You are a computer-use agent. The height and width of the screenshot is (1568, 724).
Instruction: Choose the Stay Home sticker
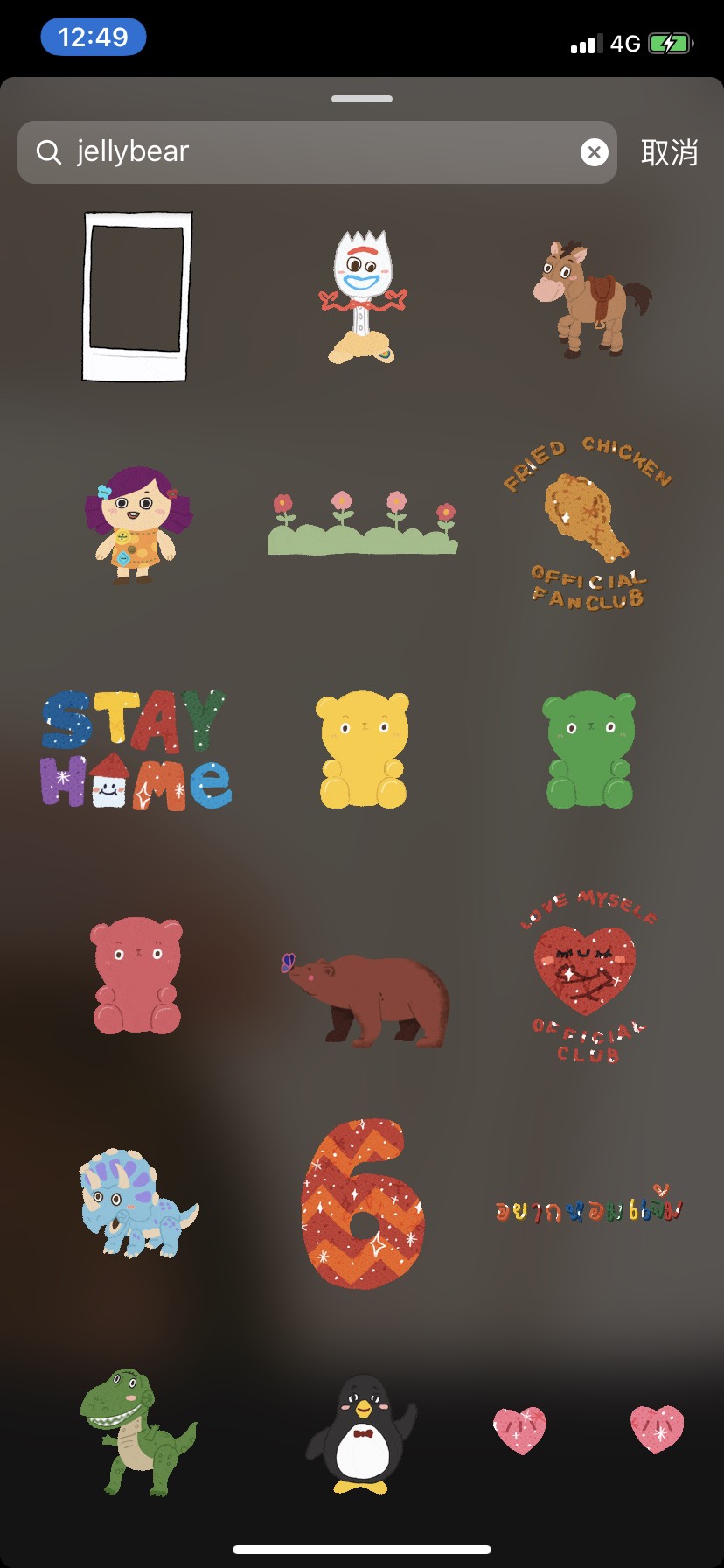136,751
